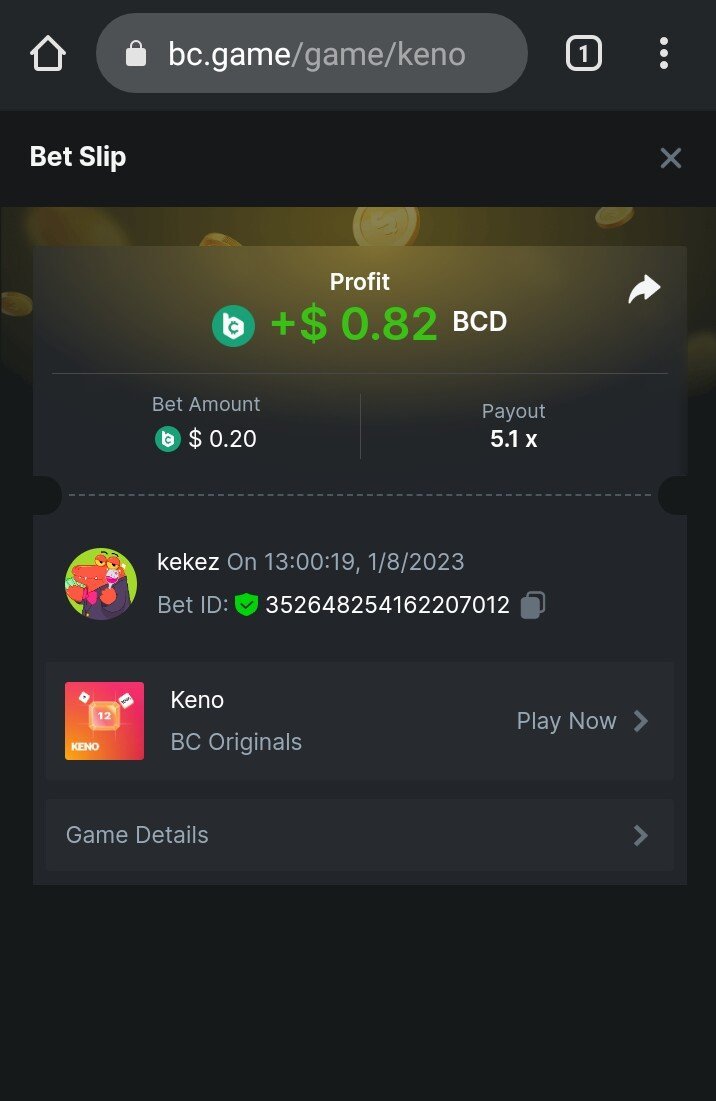View open browser tabs

583,53
